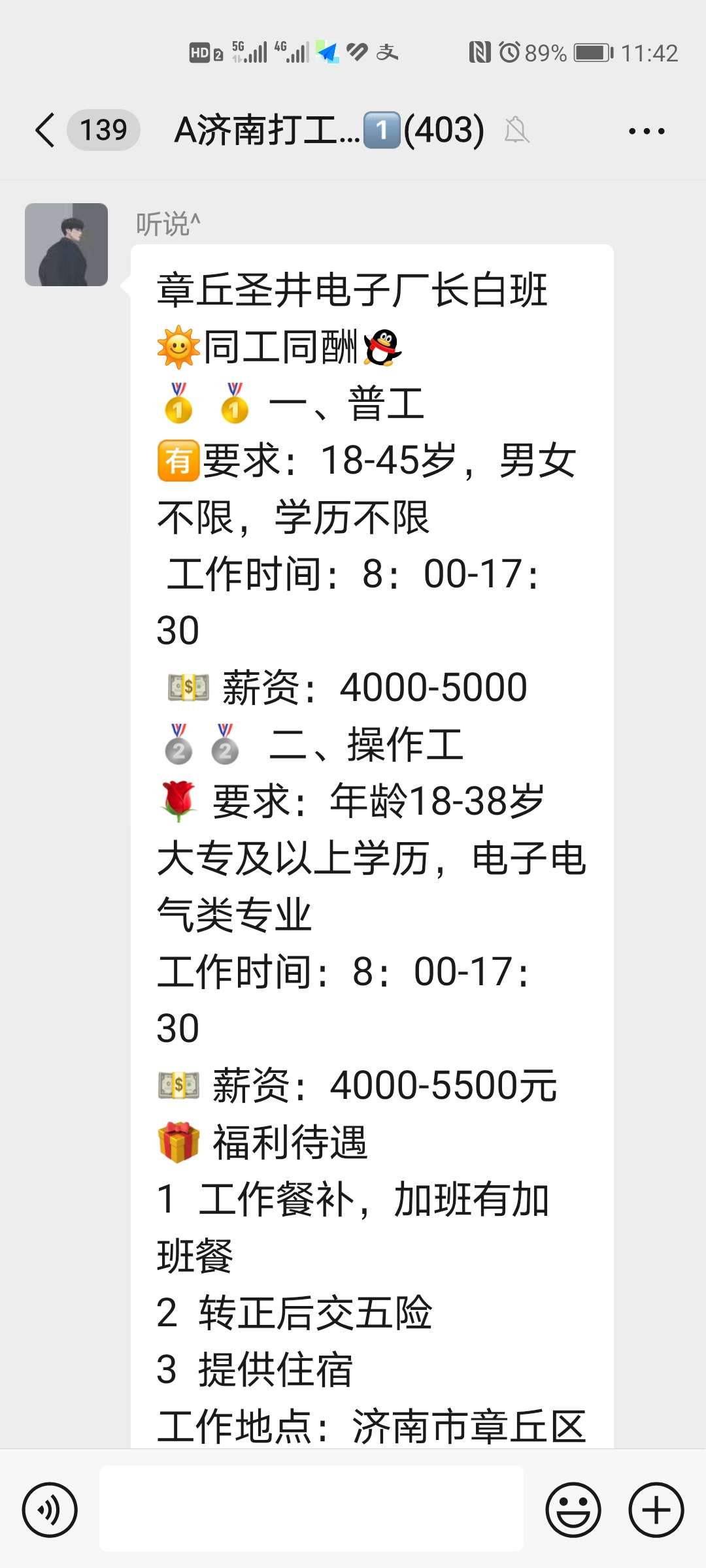Switch to voice message input
Image resolution: width=706 pixels, height=1568 pixels.
pyautogui.click(x=50, y=1510)
